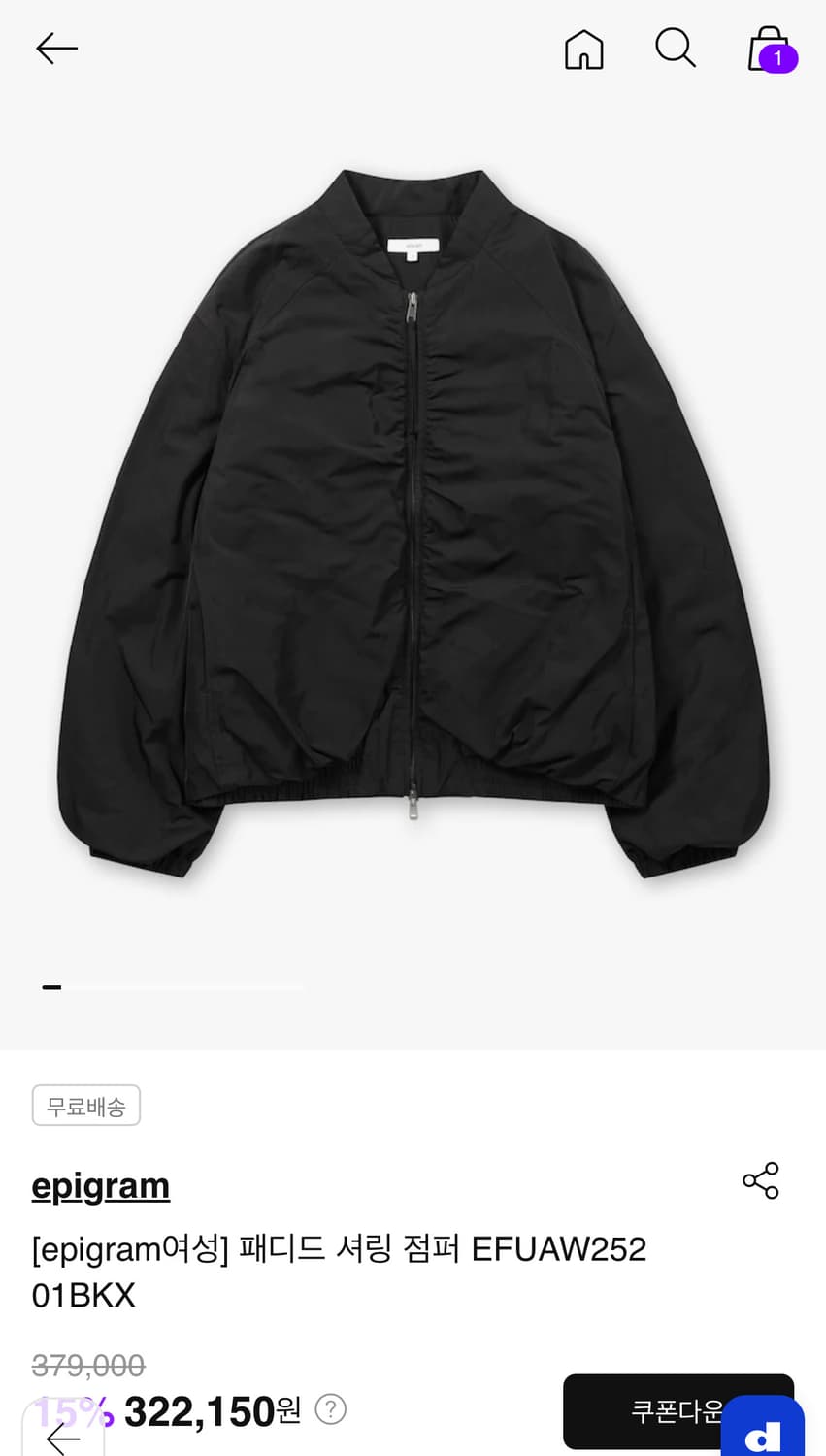
Task: Open the price info question mark
Action: (331, 1409)
